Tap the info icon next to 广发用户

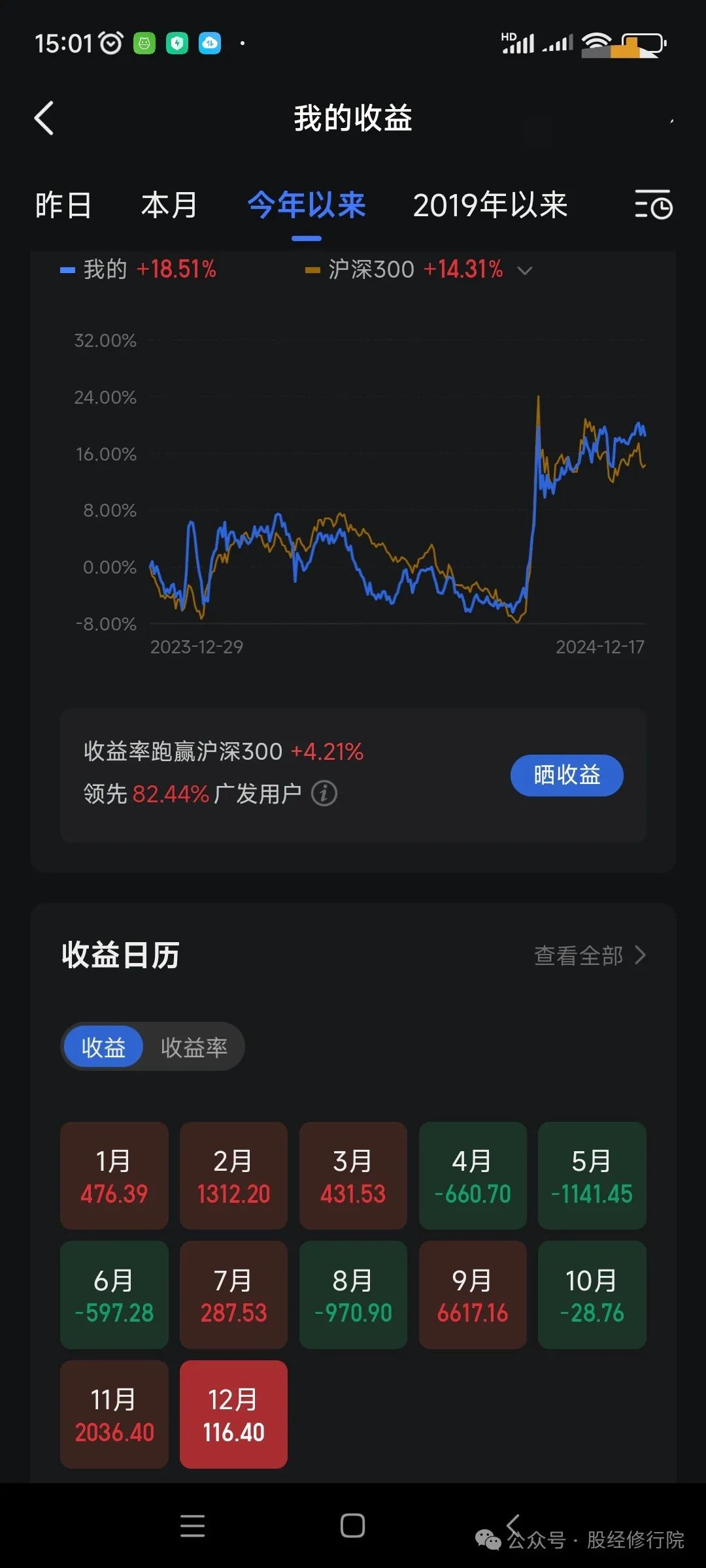(x=324, y=793)
